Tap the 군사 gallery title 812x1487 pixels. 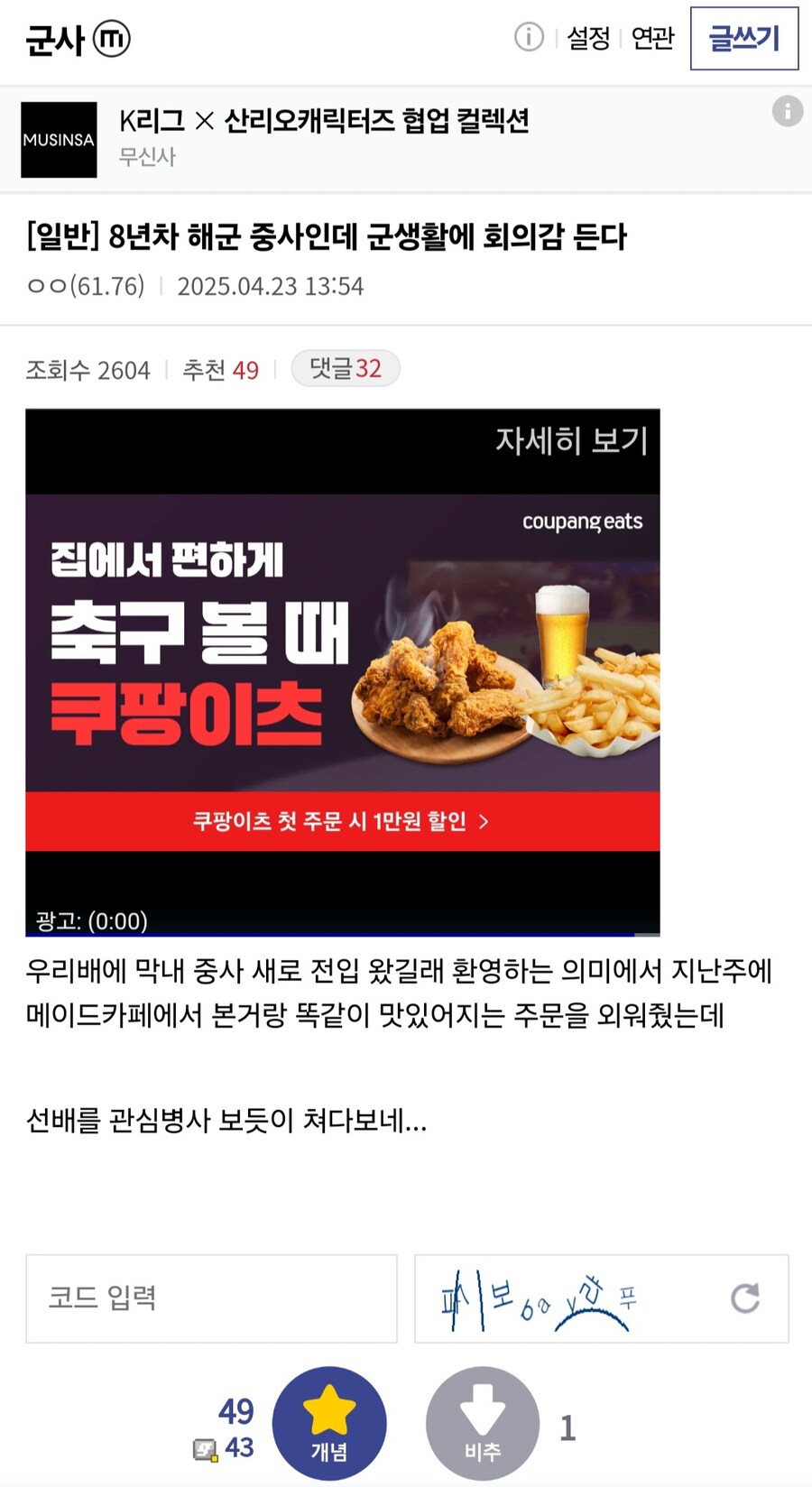55,40
